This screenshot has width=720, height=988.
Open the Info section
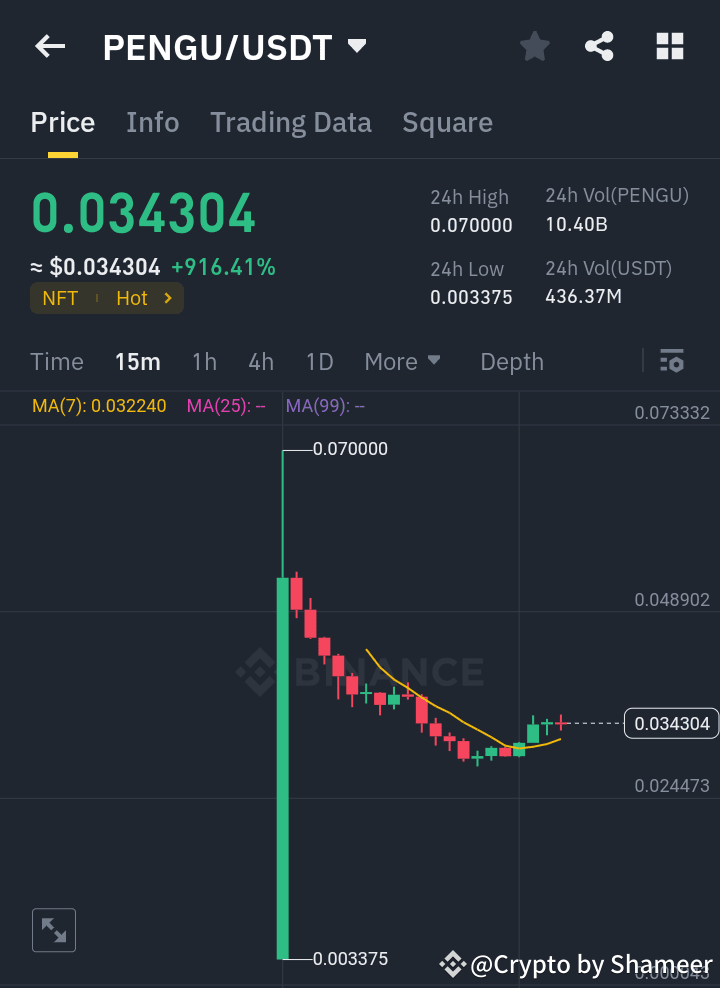pyautogui.click(x=152, y=122)
